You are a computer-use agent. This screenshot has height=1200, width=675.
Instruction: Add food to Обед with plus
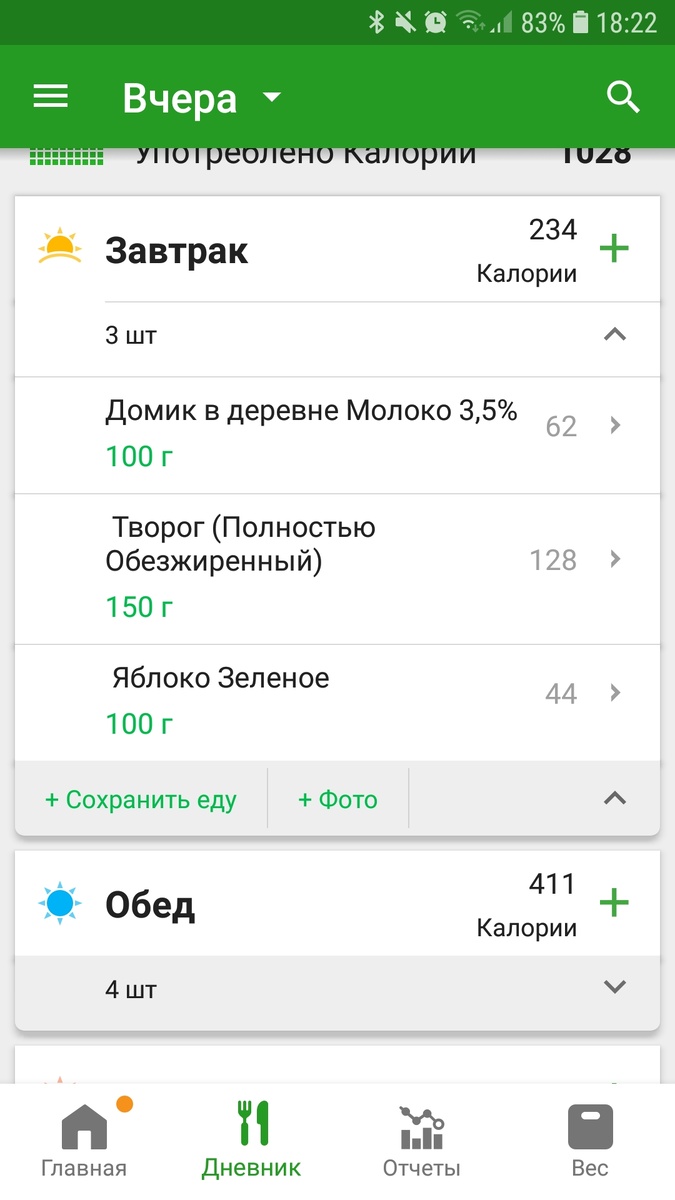tap(614, 904)
